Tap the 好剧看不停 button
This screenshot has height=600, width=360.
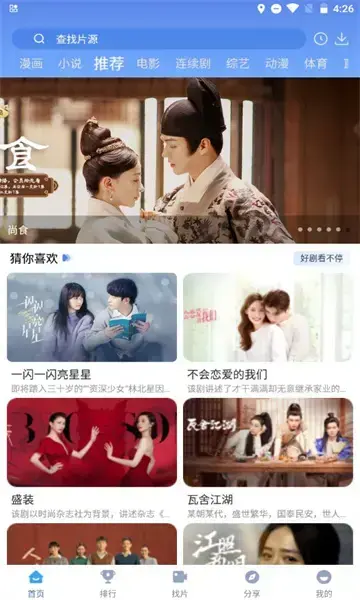[321, 258]
